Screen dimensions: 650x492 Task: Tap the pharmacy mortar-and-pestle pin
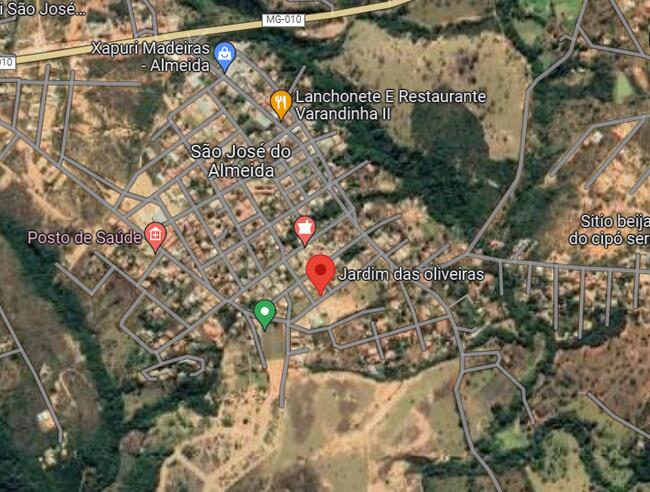pyautogui.click(x=304, y=229)
